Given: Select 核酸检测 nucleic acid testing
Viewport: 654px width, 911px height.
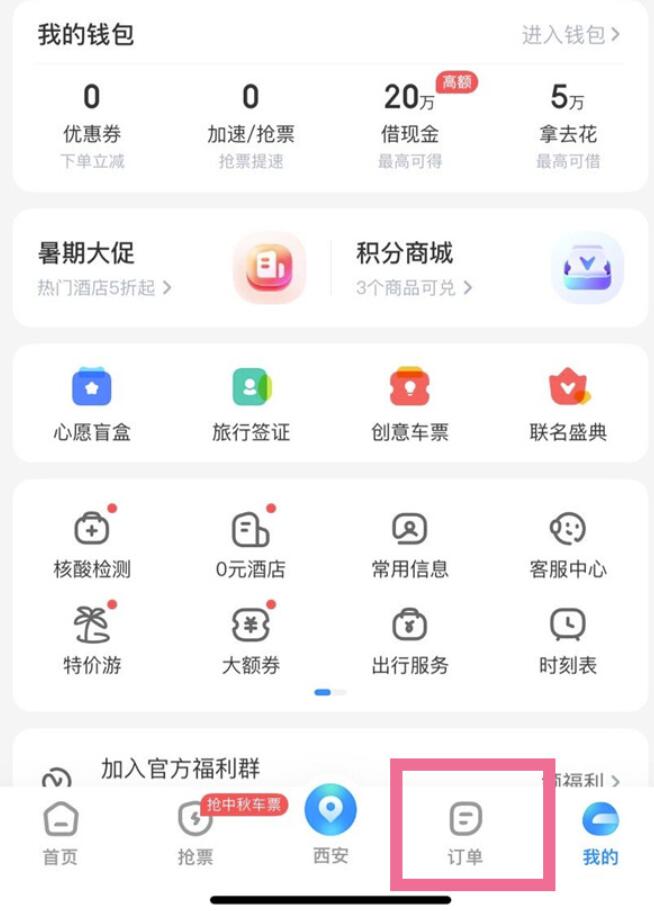Looking at the screenshot, I should (92, 544).
